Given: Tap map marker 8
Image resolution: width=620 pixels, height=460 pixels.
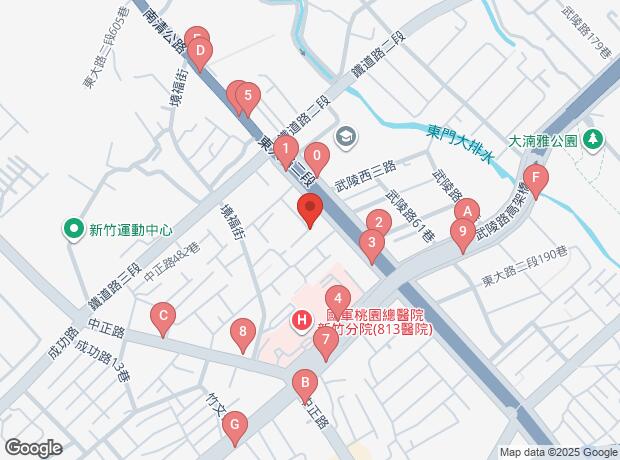Looking at the screenshot, I should (242, 332).
